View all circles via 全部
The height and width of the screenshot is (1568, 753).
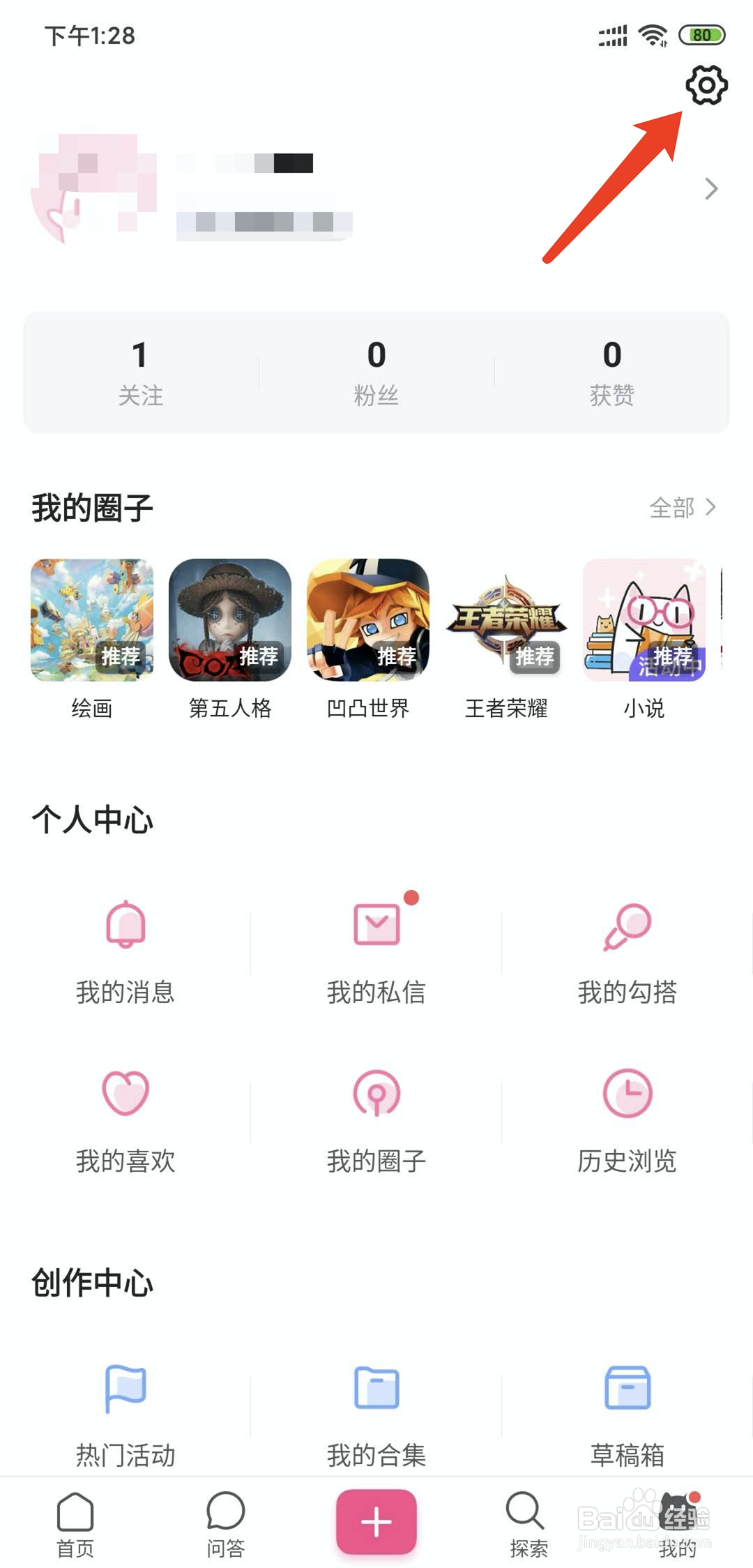pos(683,508)
